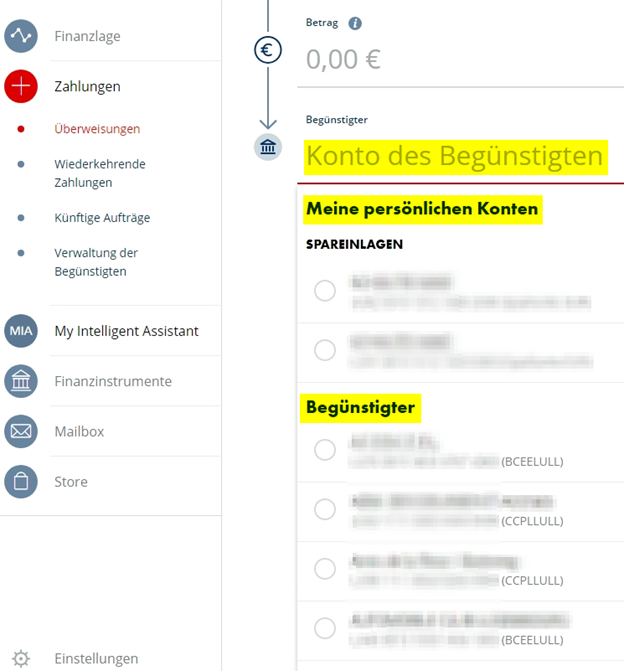Show Künftige Aufträge

coord(102,217)
